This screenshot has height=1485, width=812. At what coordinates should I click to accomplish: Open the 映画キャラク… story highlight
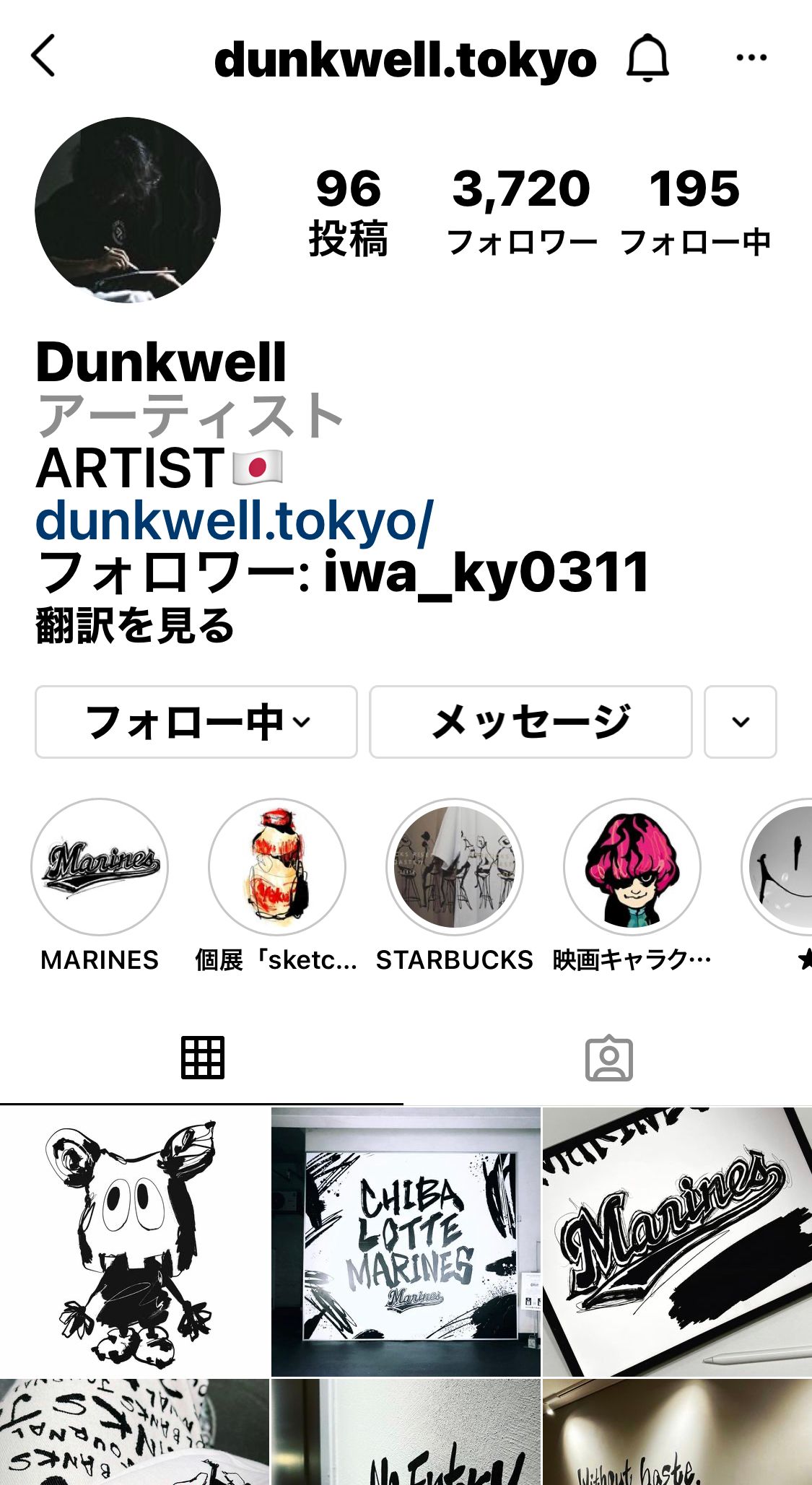coord(632,866)
